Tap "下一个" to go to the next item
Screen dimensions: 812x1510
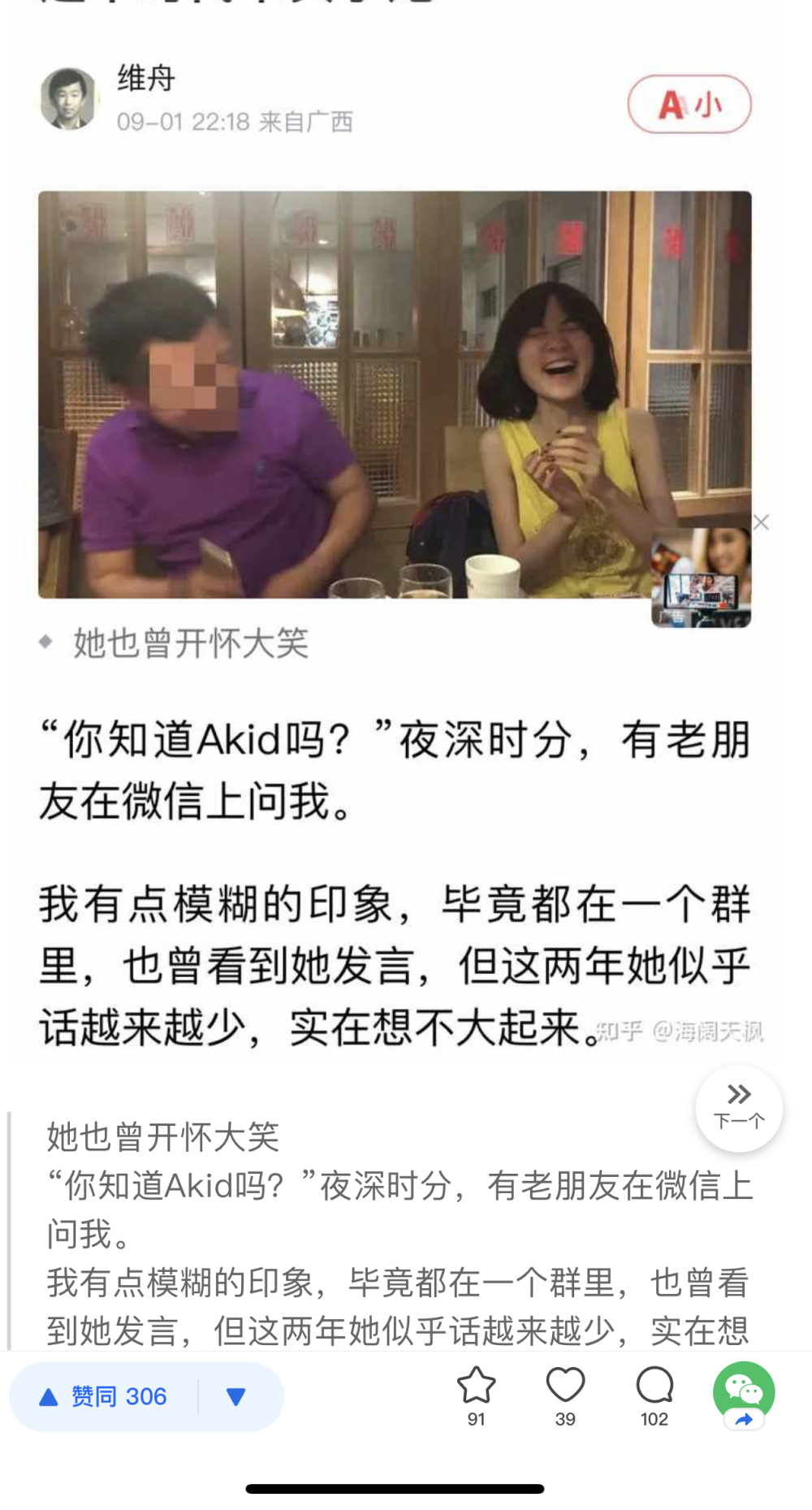[739, 1119]
